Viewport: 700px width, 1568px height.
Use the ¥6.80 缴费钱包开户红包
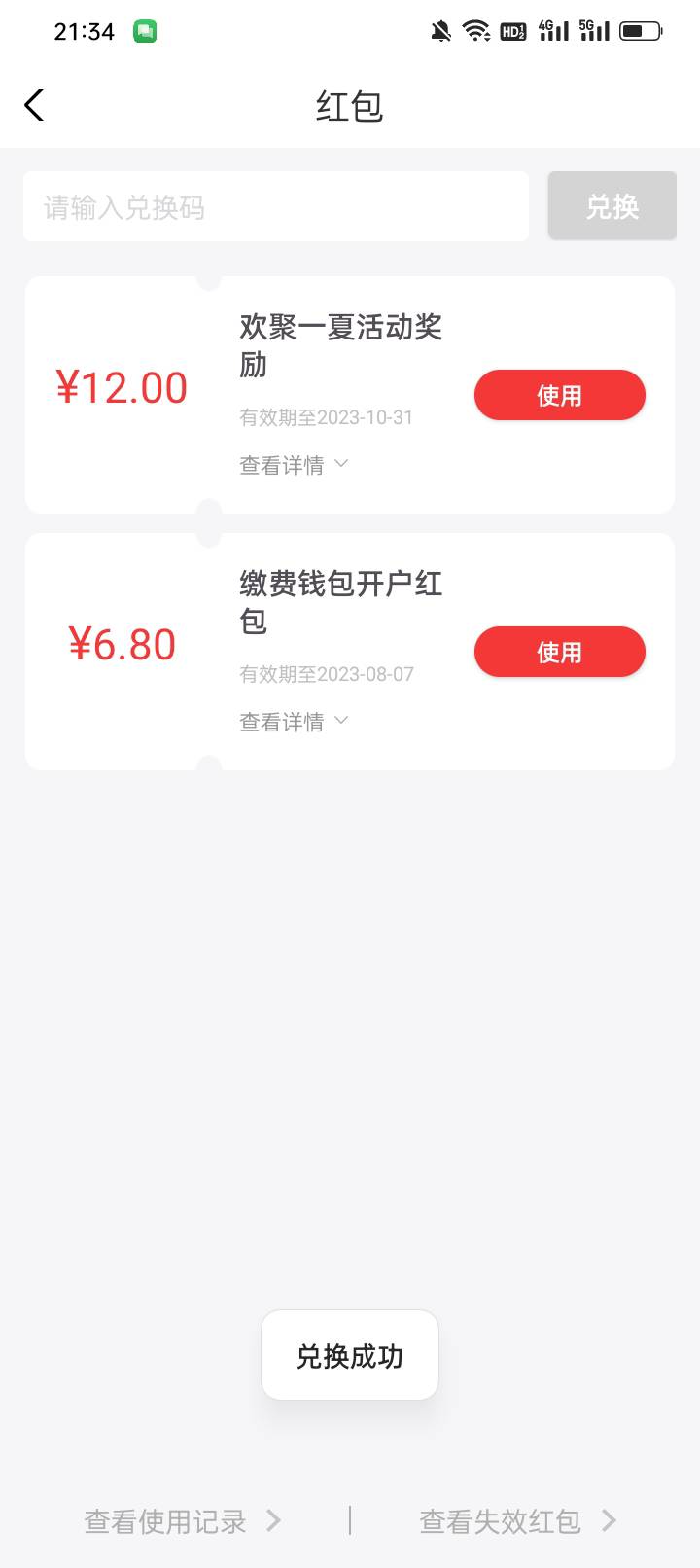click(x=560, y=652)
